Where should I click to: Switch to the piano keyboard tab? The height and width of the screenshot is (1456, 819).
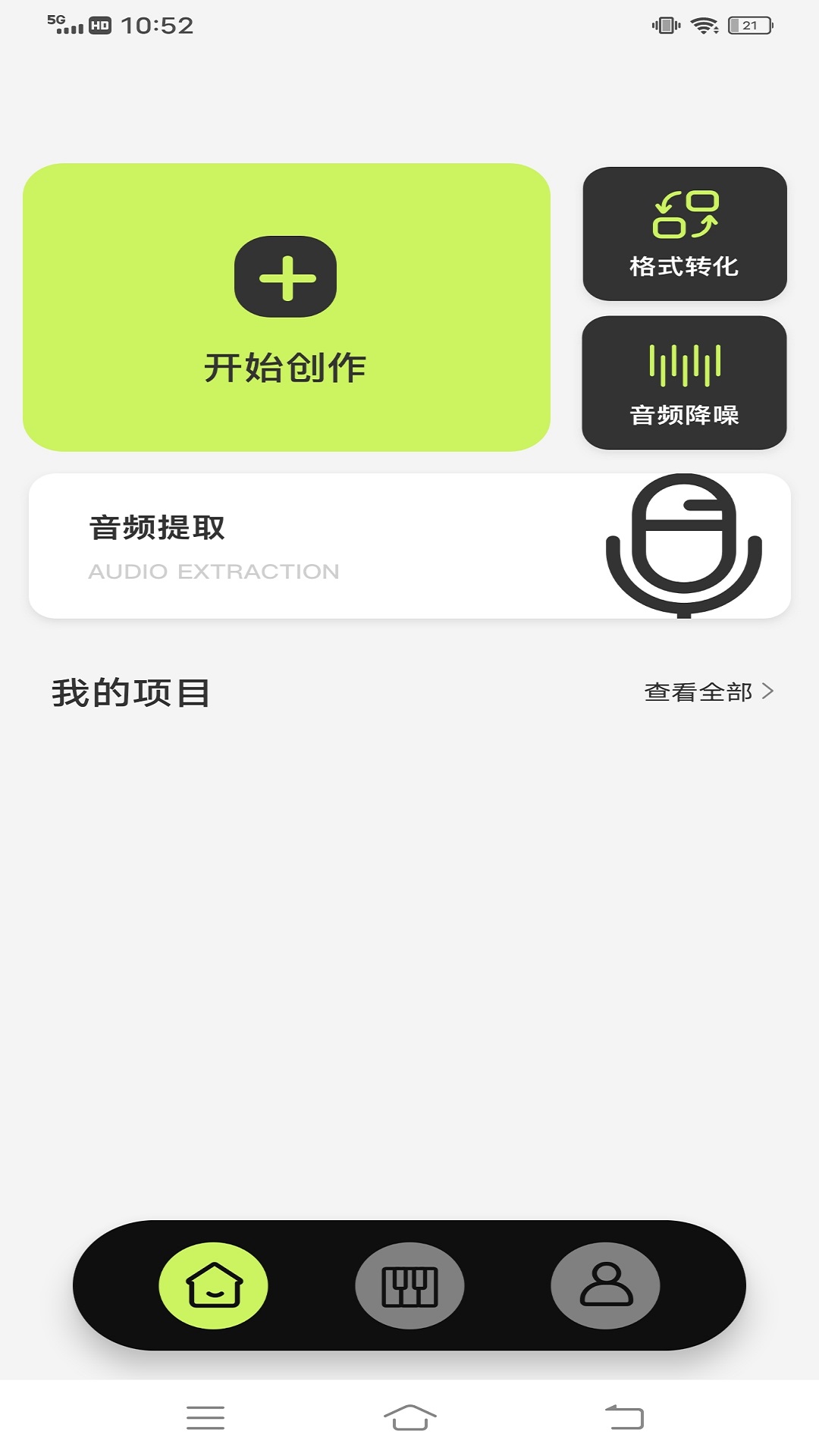409,1285
